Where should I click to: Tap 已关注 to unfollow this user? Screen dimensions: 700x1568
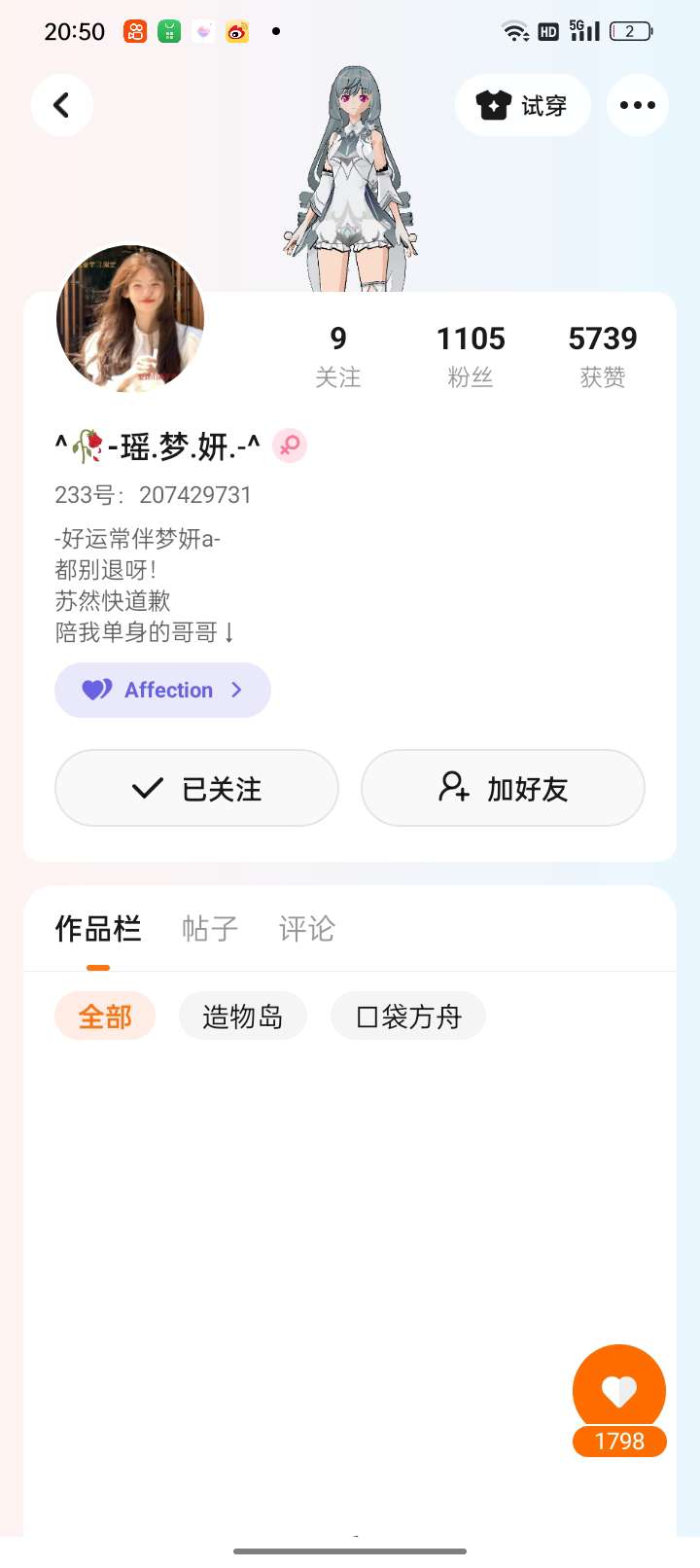[196, 788]
